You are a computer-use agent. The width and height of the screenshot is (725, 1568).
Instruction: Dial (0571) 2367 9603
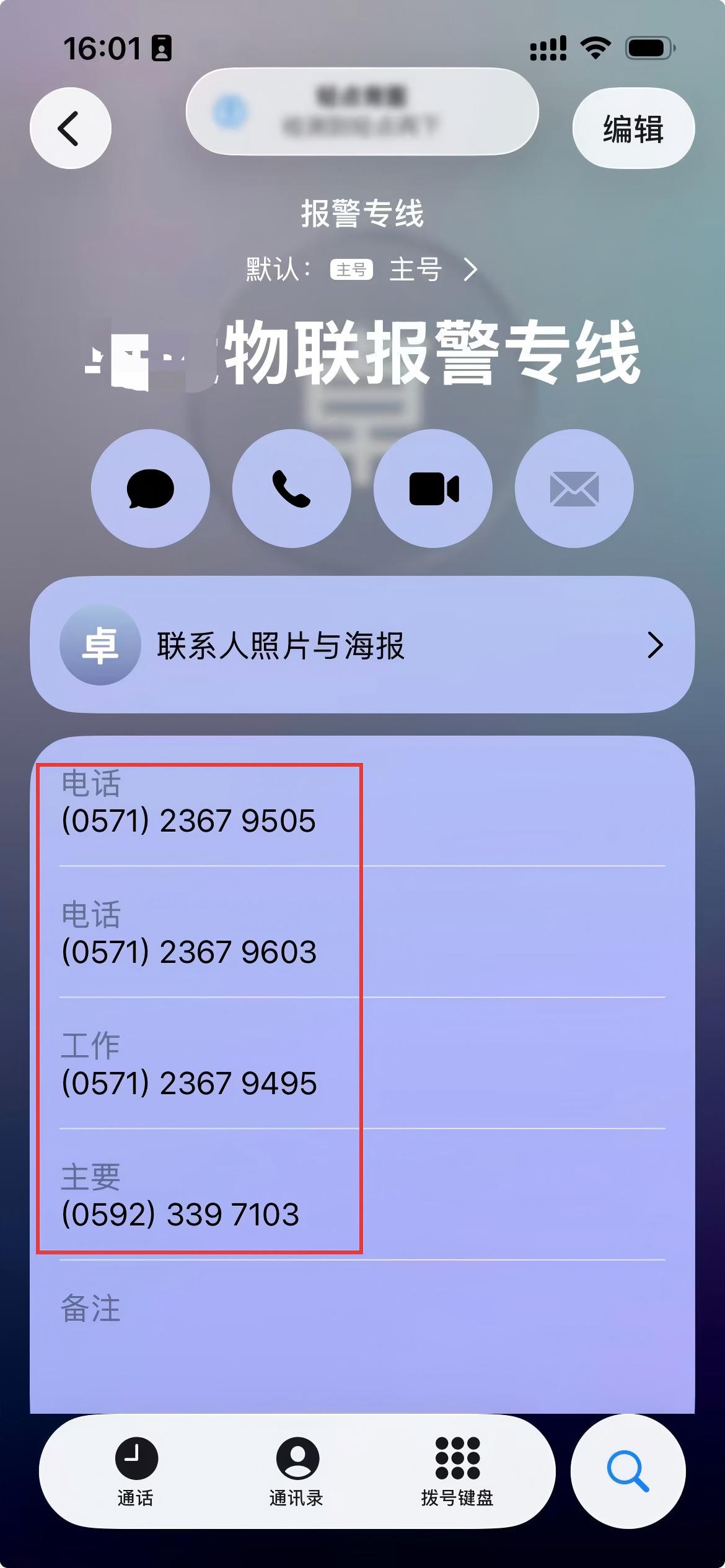click(x=189, y=952)
